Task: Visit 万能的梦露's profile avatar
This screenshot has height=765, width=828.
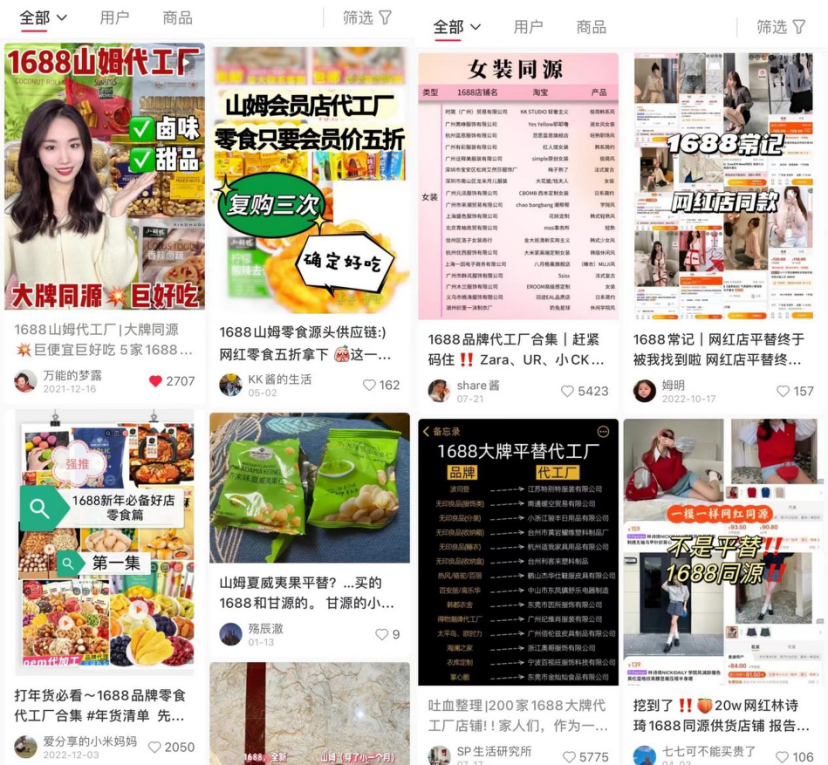Action: pos(25,381)
